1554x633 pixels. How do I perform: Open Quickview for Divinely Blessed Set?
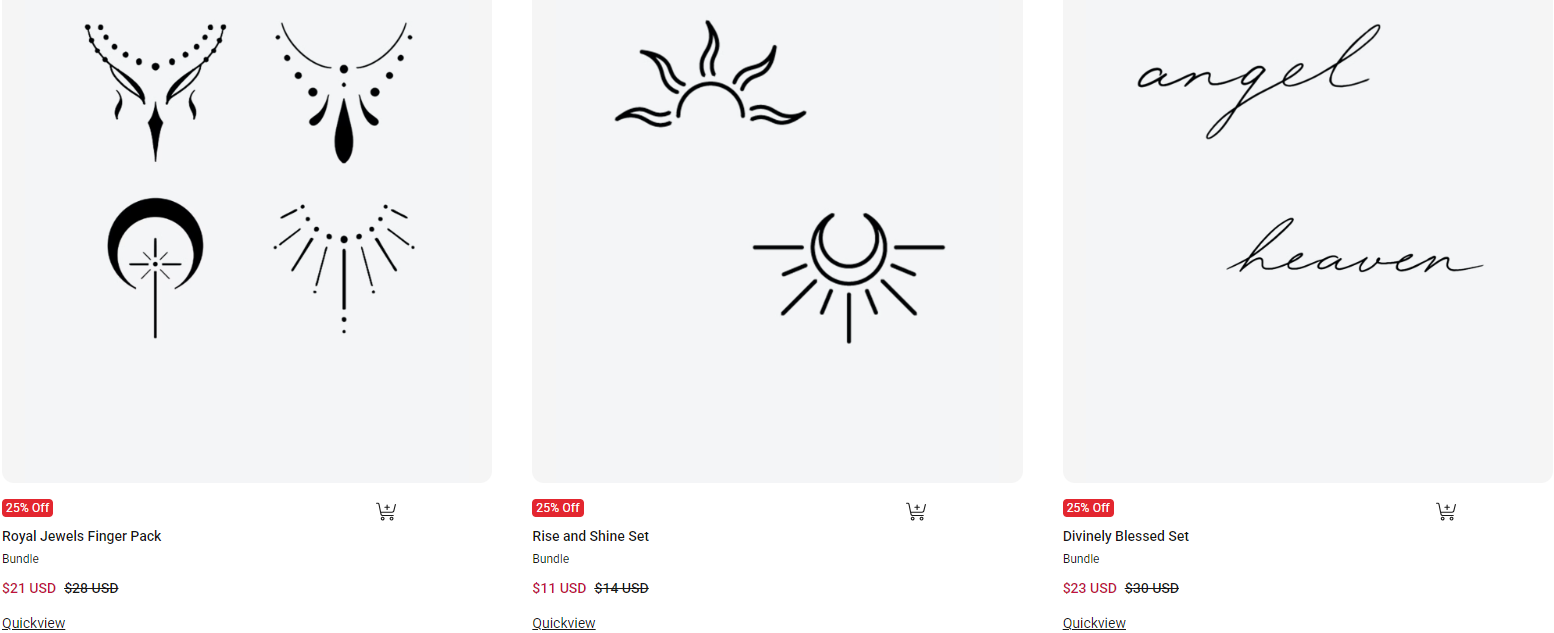tap(1094, 623)
